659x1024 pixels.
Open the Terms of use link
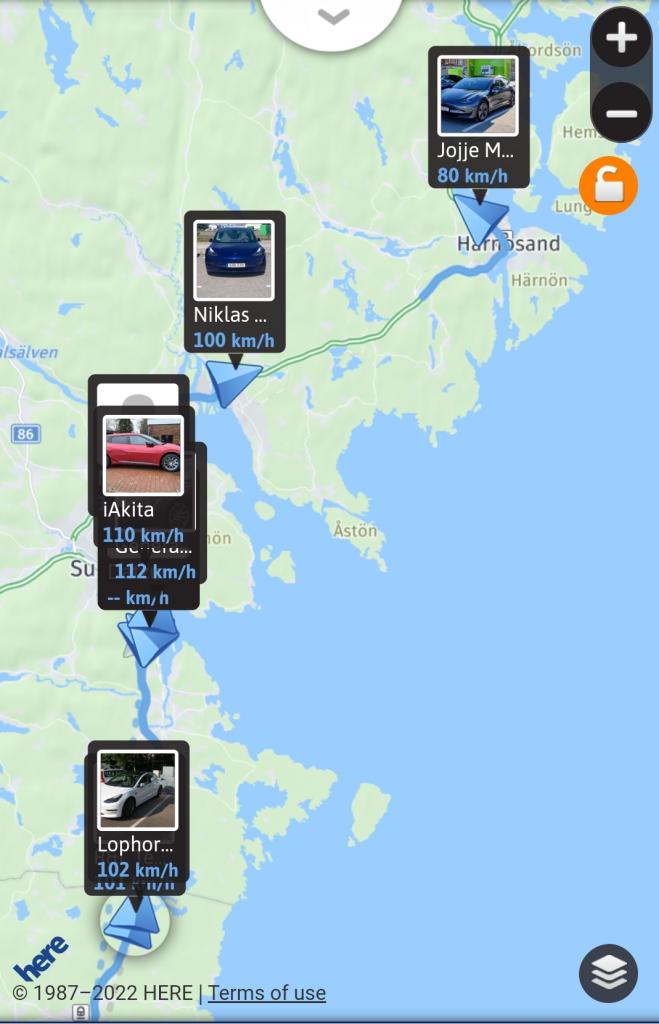click(267, 993)
